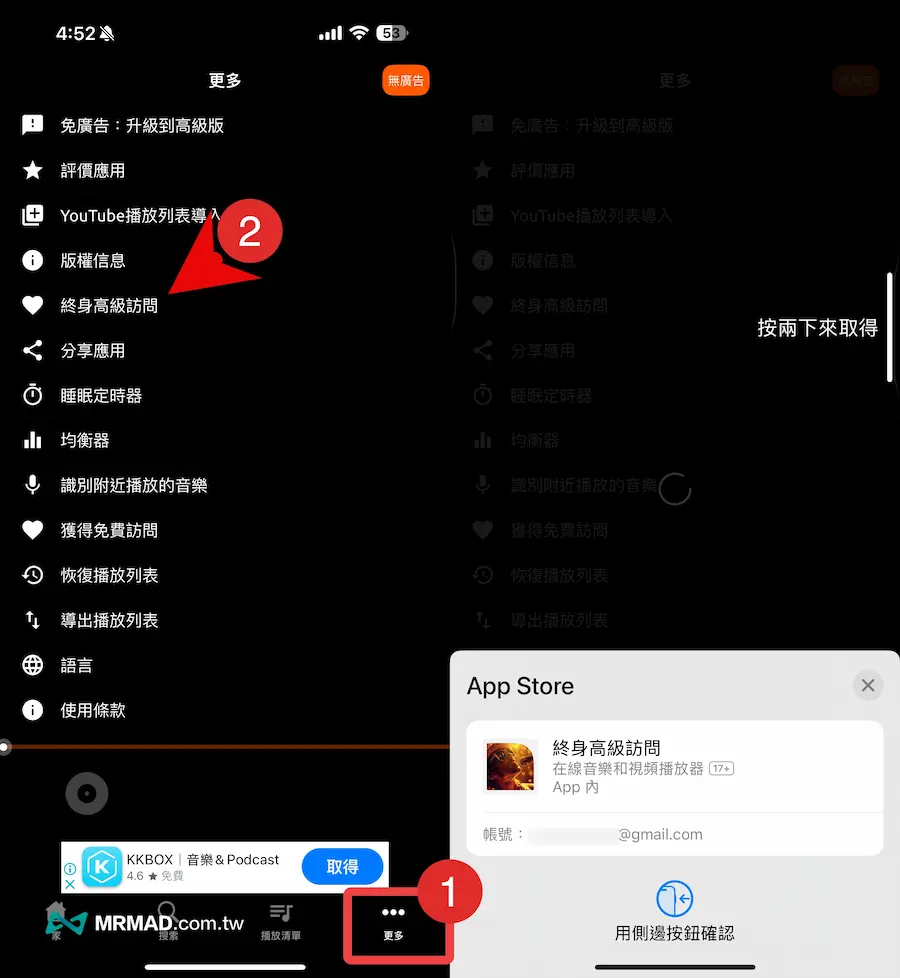Viewport: 900px width, 978px height.
Task: Switch to the 搜索 tab
Action: (x=168, y=922)
